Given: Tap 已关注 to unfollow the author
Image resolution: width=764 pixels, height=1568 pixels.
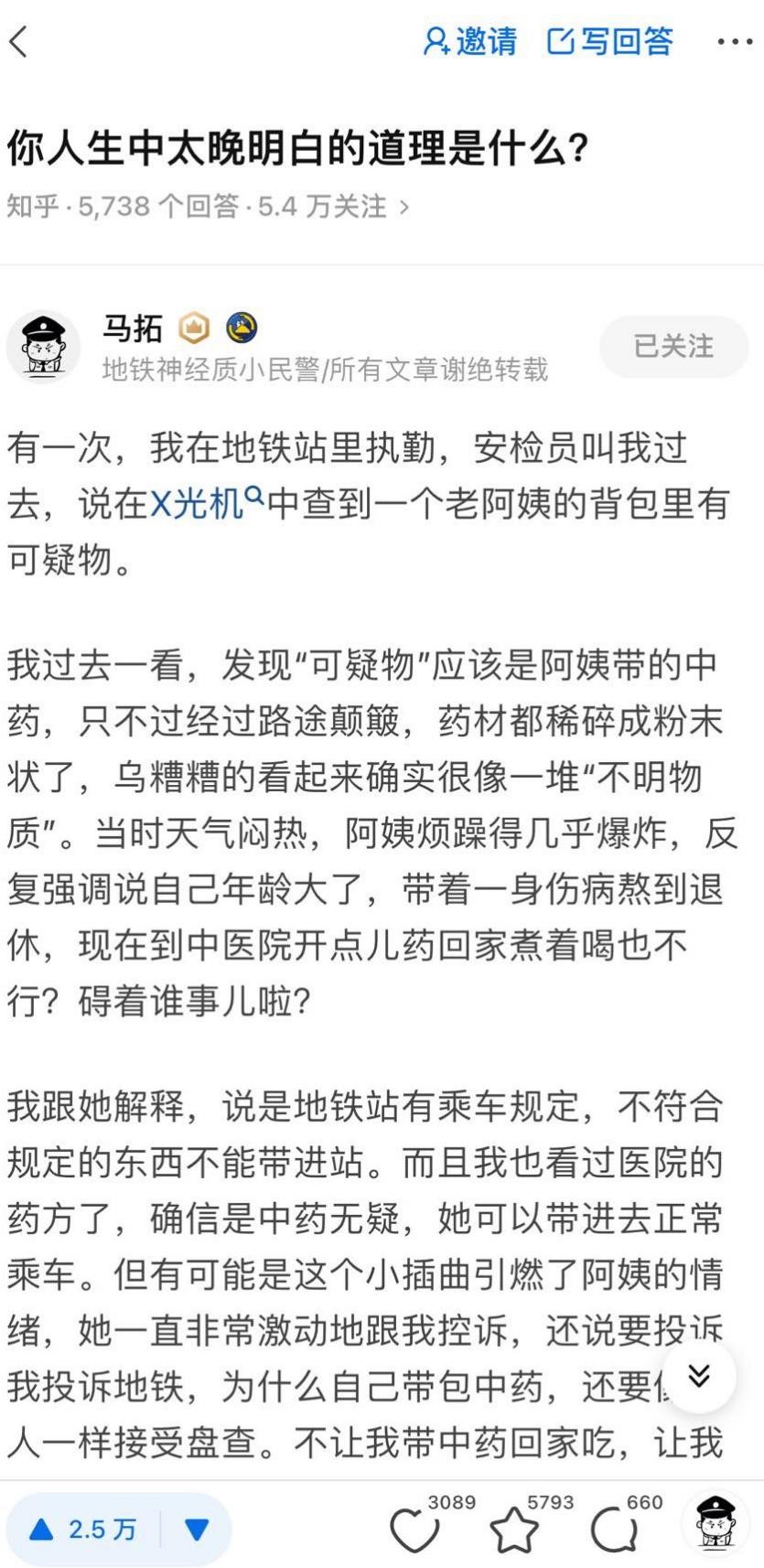Looking at the screenshot, I should tap(673, 346).
